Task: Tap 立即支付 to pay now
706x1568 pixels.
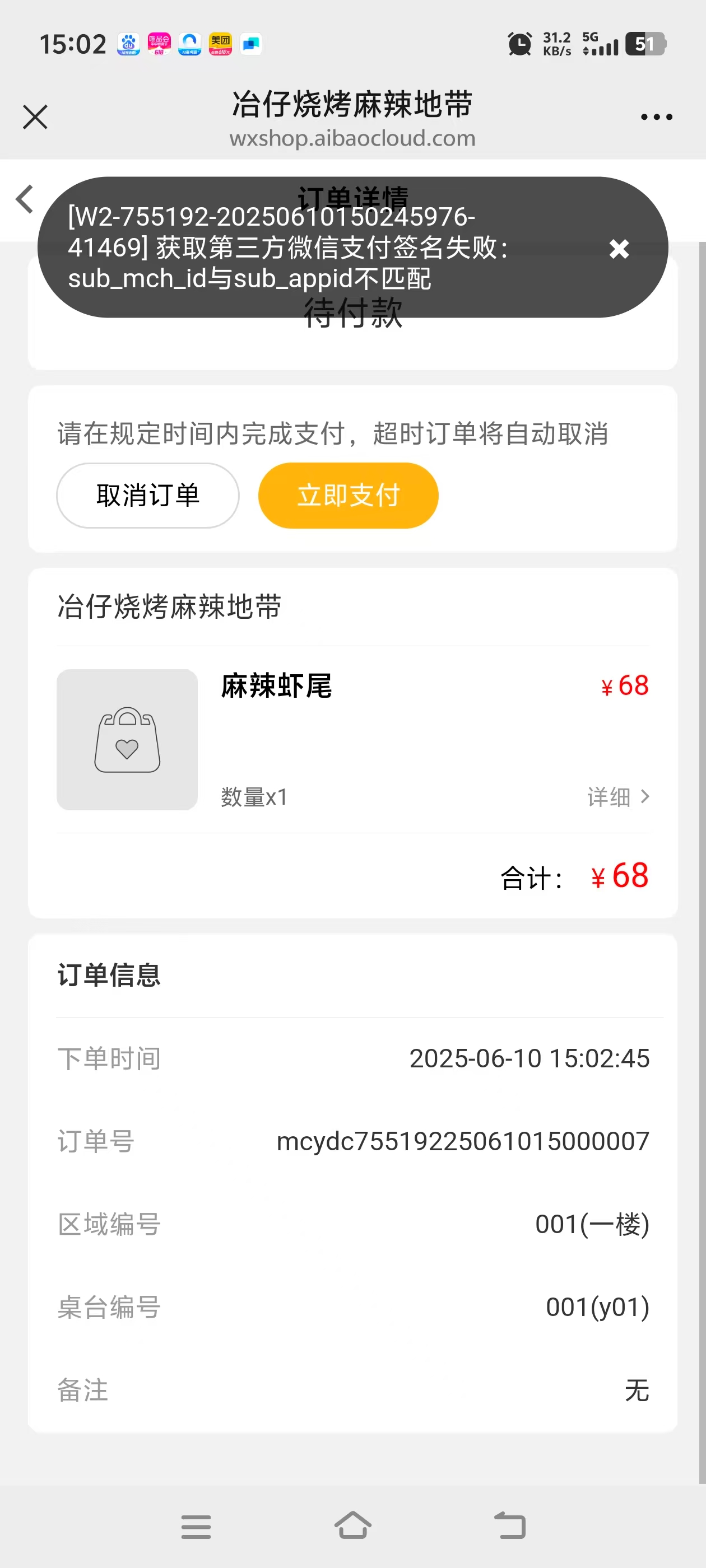Action: click(x=348, y=496)
